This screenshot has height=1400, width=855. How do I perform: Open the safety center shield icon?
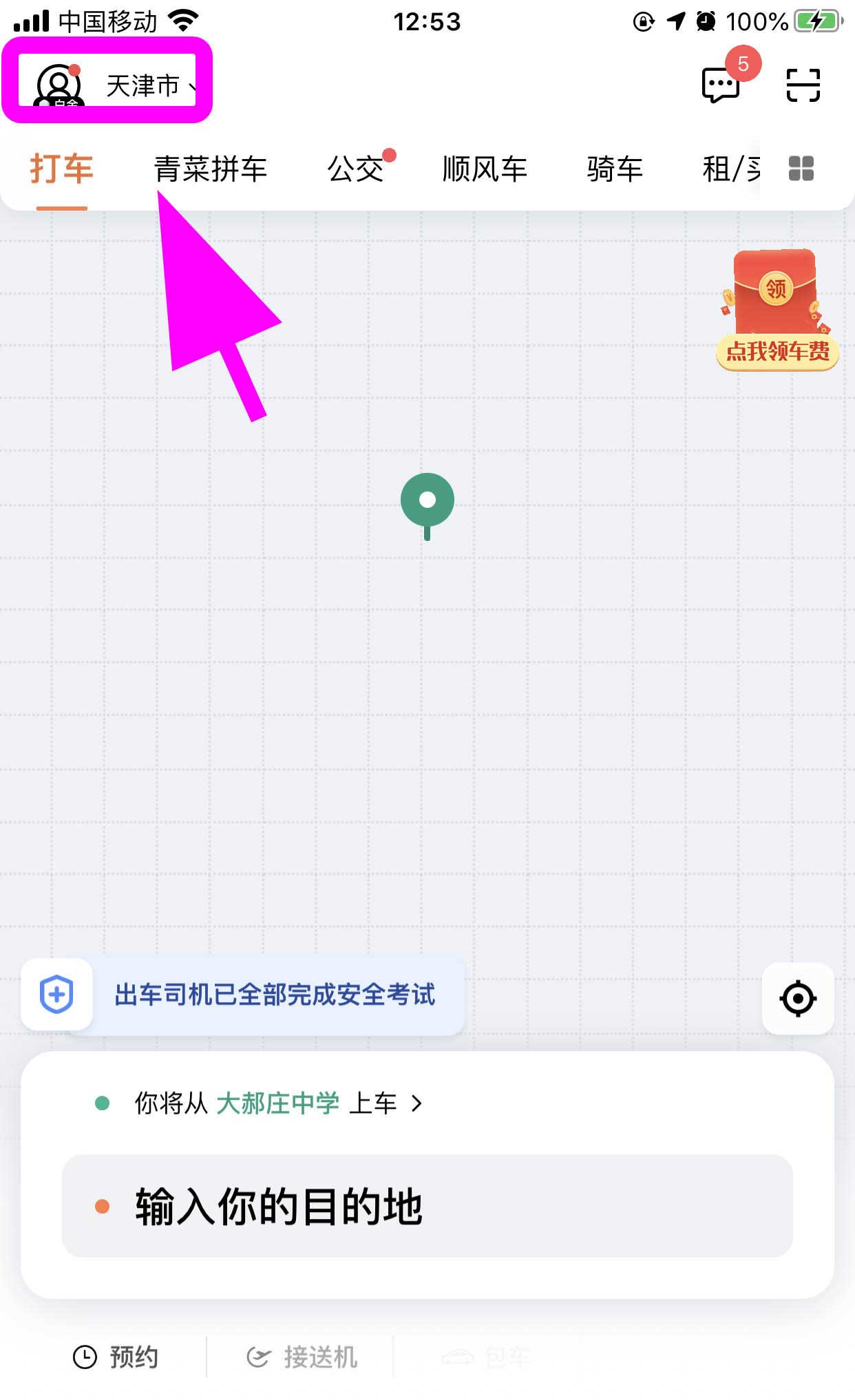(x=56, y=995)
